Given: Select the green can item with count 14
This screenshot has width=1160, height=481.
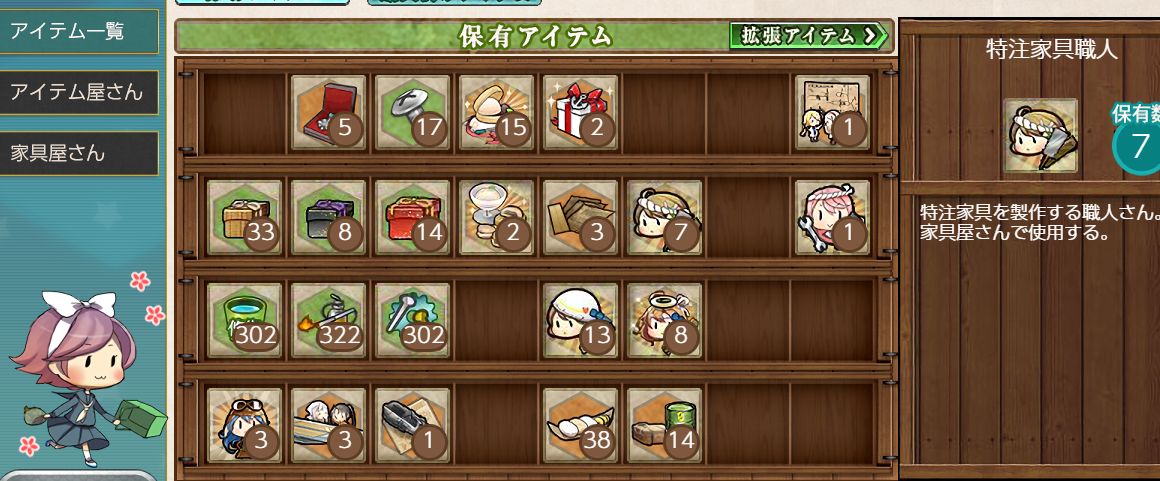Looking at the screenshot, I should click(x=664, y=425).
